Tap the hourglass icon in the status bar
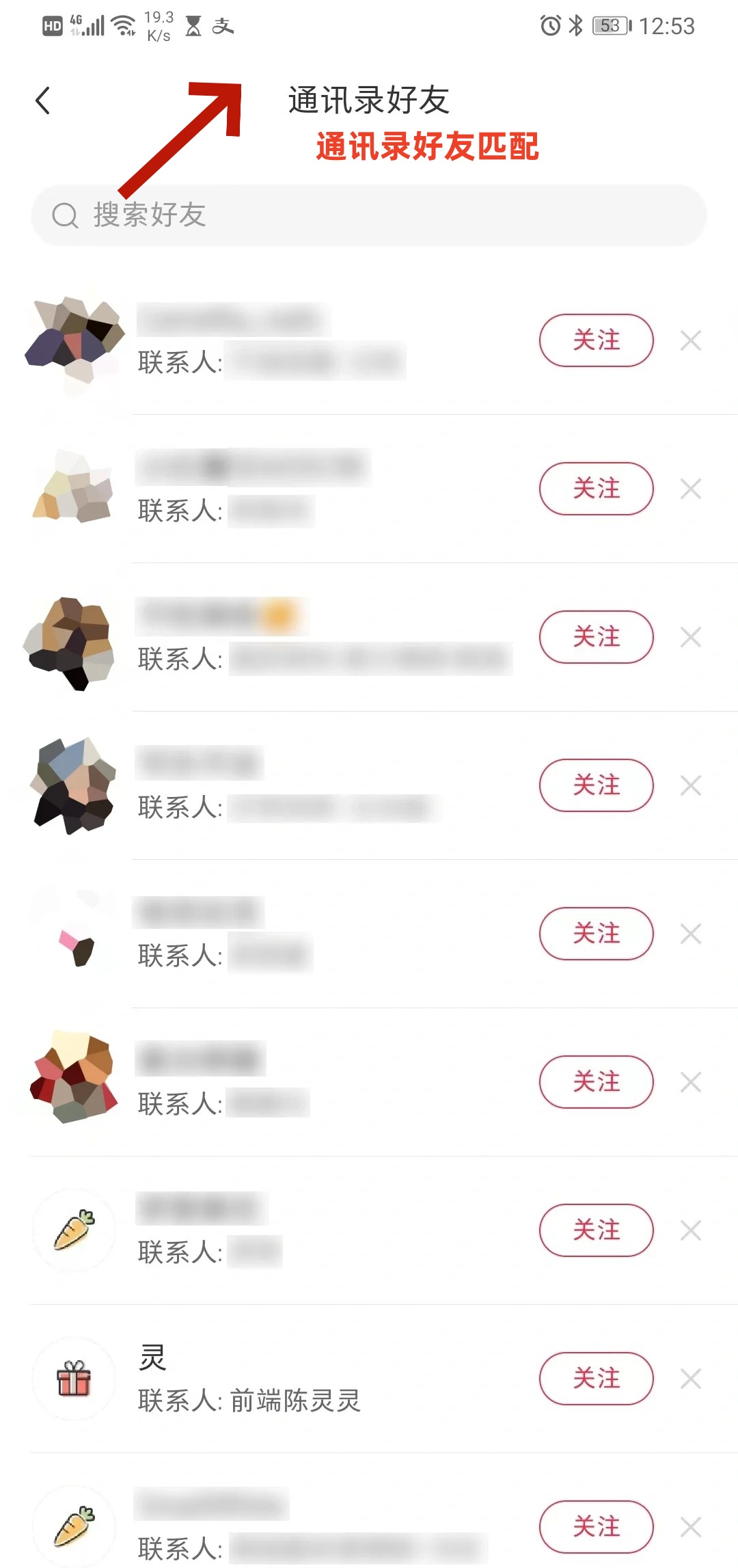The height and width of the screenshot is (1568, 738). (193, 26)
